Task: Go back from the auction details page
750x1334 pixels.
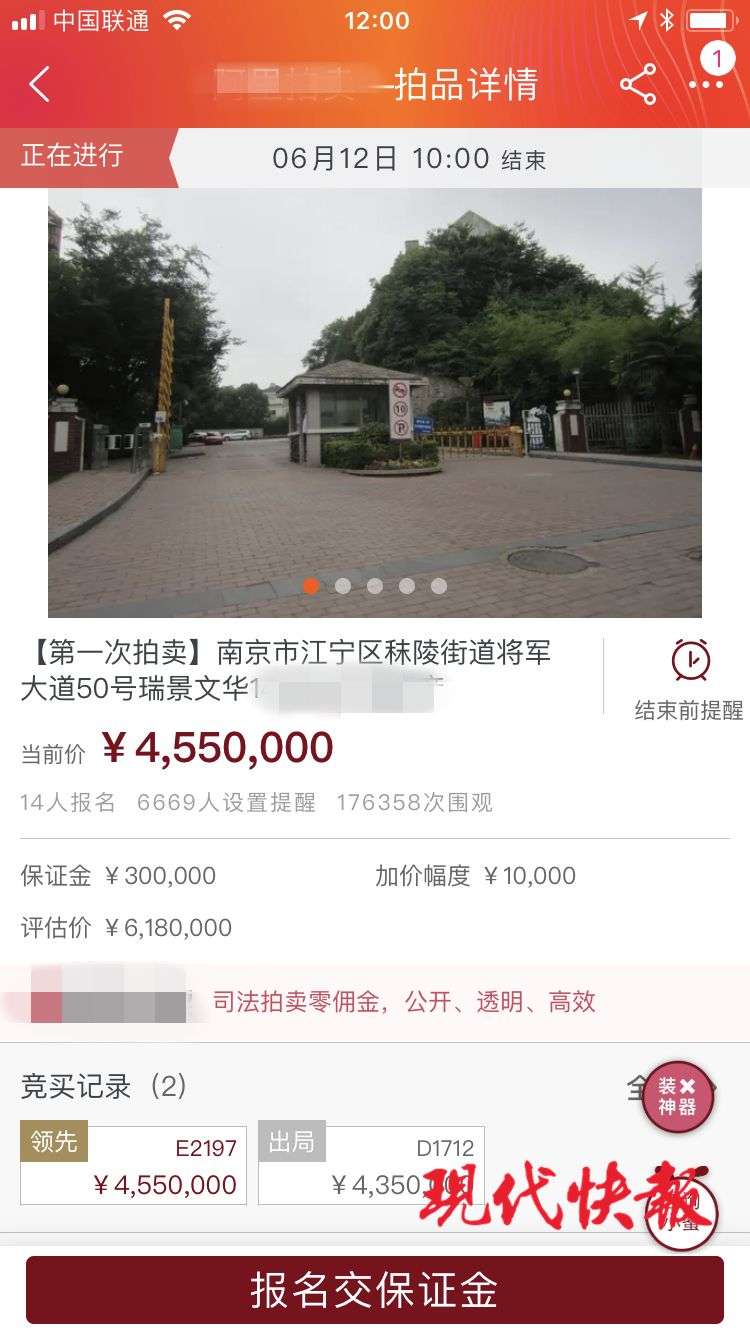Action: [40, 84]
